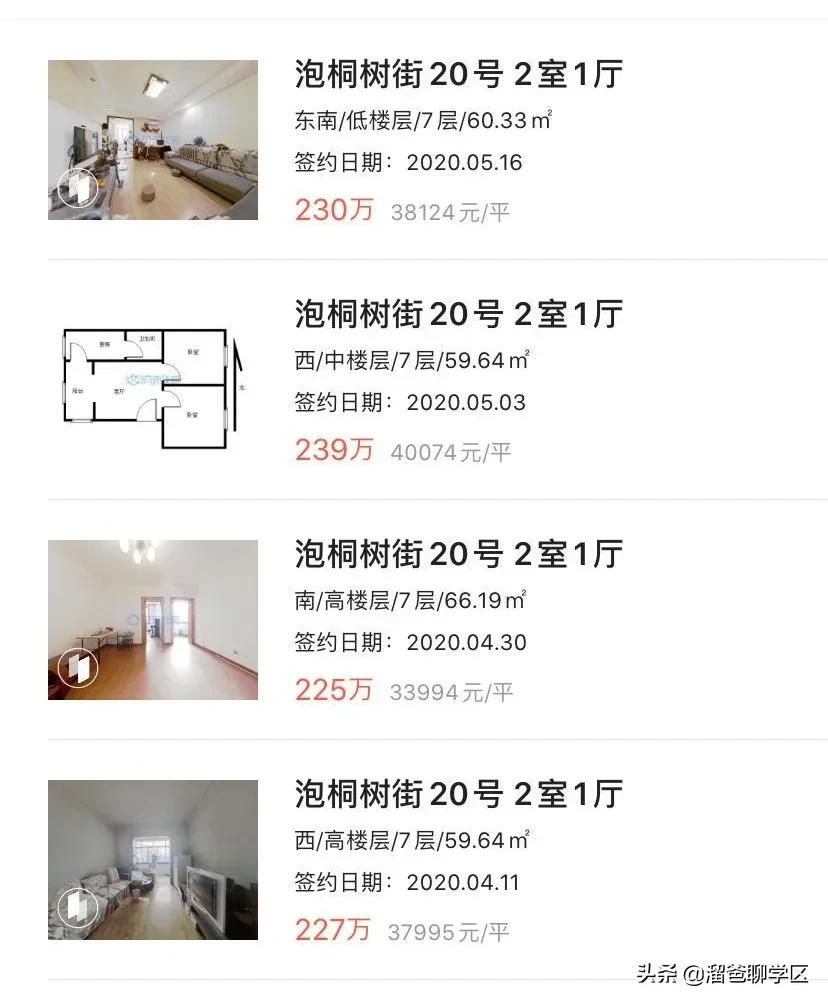Image resolution: width=828 pixels, height=1003 pixels.
Task: Tap the 客厅 room label on the floor plan image
Action: (120, 392)
